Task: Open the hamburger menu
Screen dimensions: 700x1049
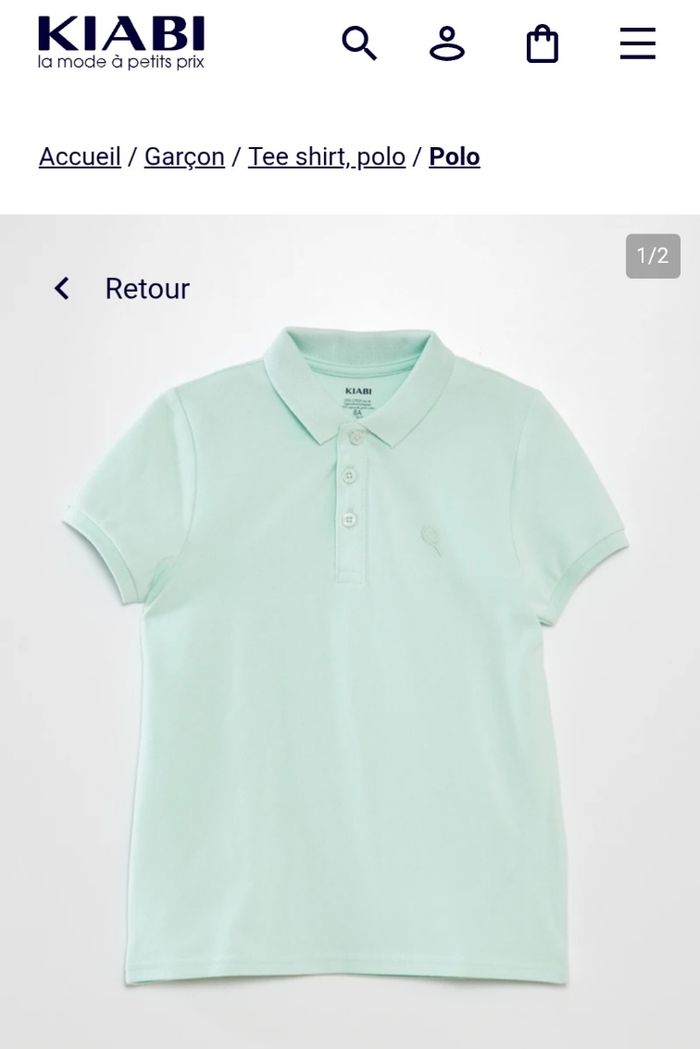Action: 637,44
